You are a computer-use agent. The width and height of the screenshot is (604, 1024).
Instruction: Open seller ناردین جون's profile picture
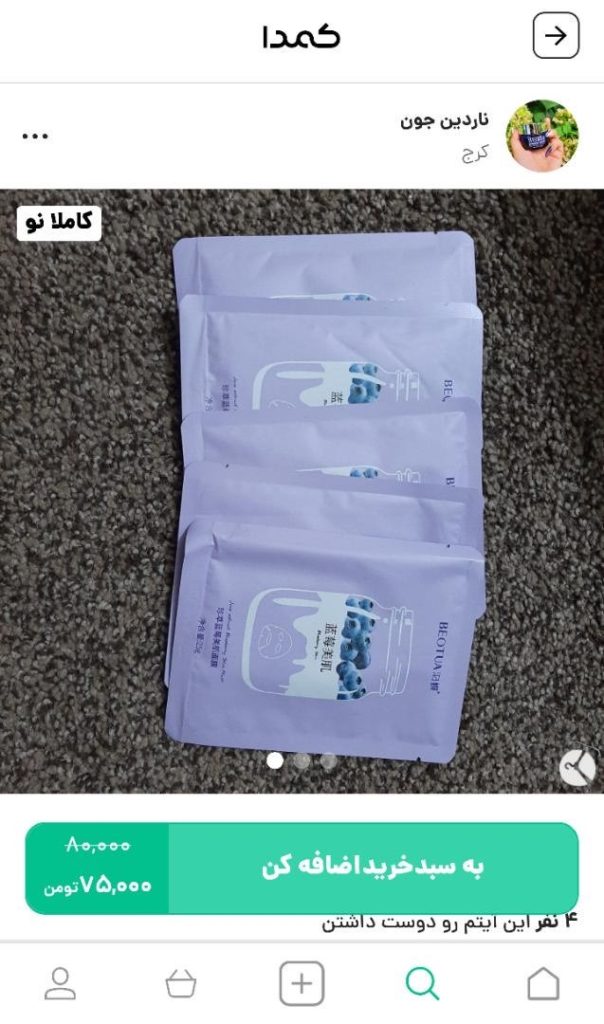point(542,136)
